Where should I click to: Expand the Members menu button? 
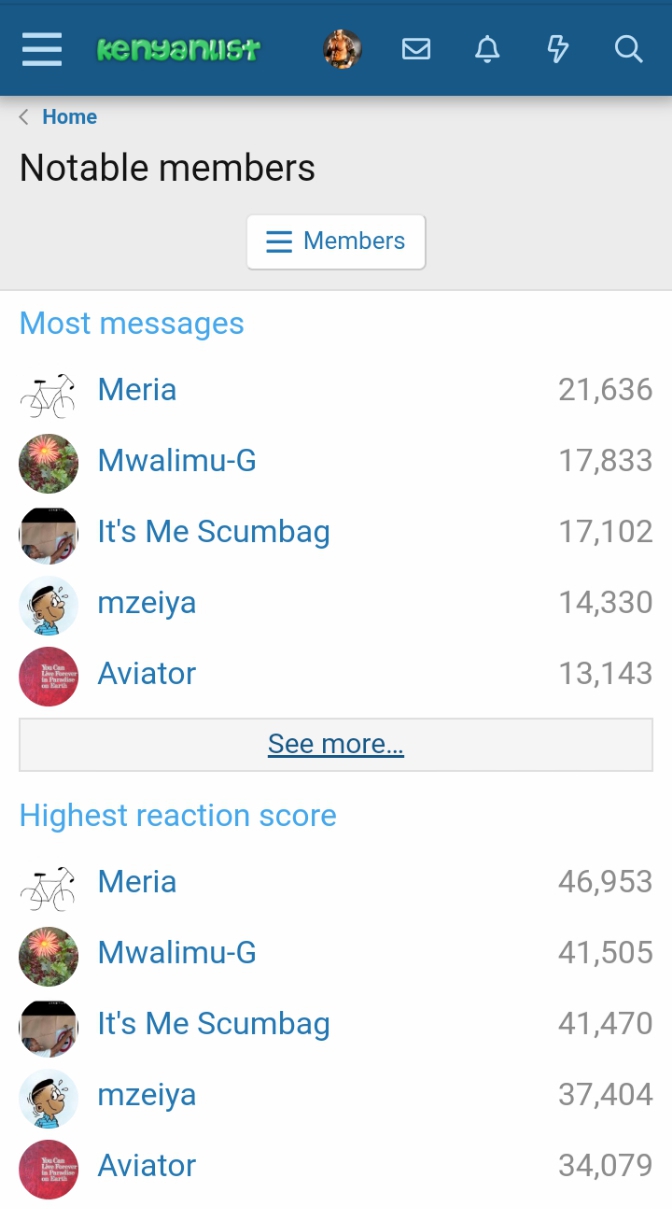pyautogui.click(x=336, y=241)
